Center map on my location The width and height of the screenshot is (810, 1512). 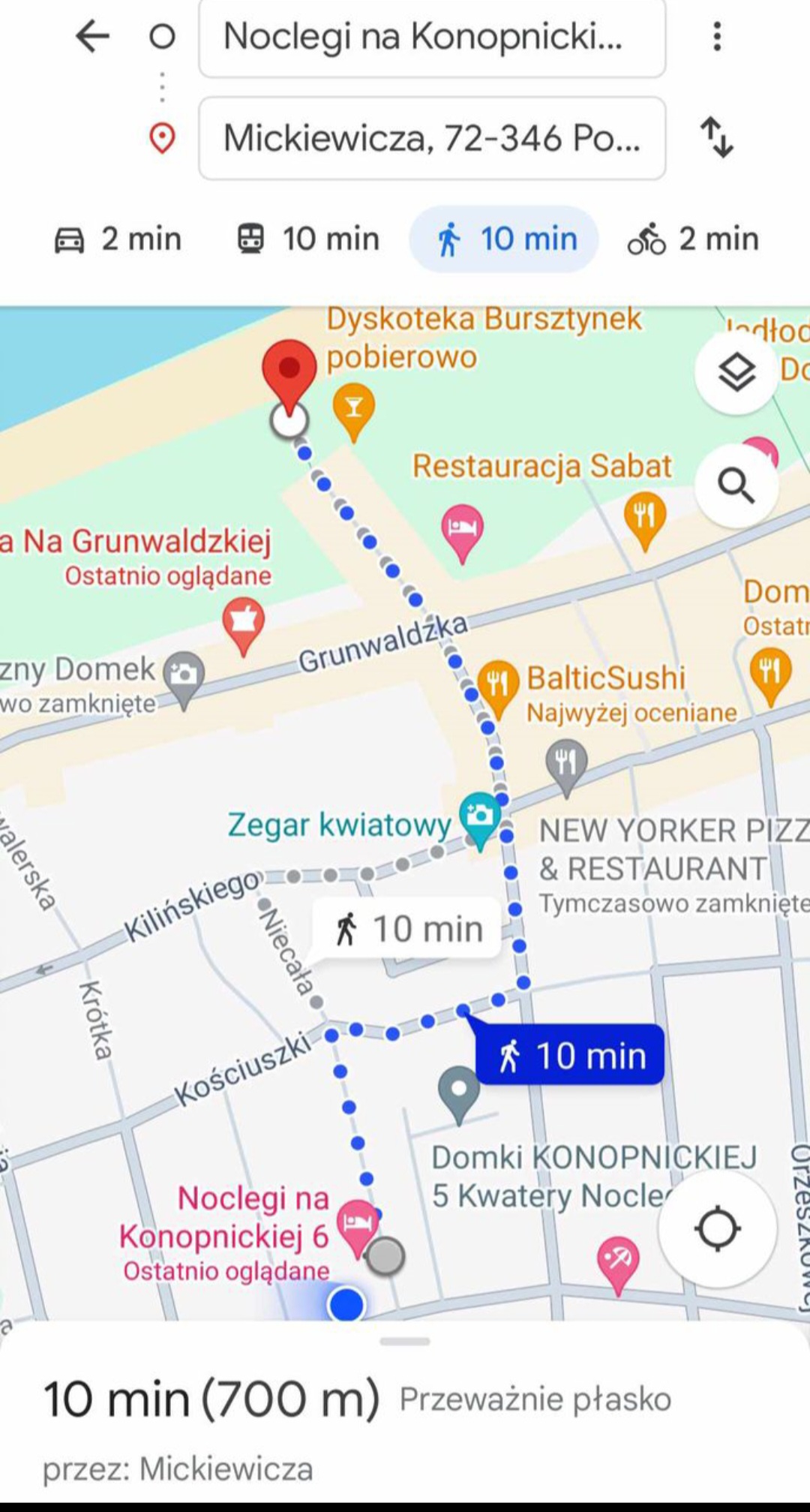click(x=717, y=1229)
